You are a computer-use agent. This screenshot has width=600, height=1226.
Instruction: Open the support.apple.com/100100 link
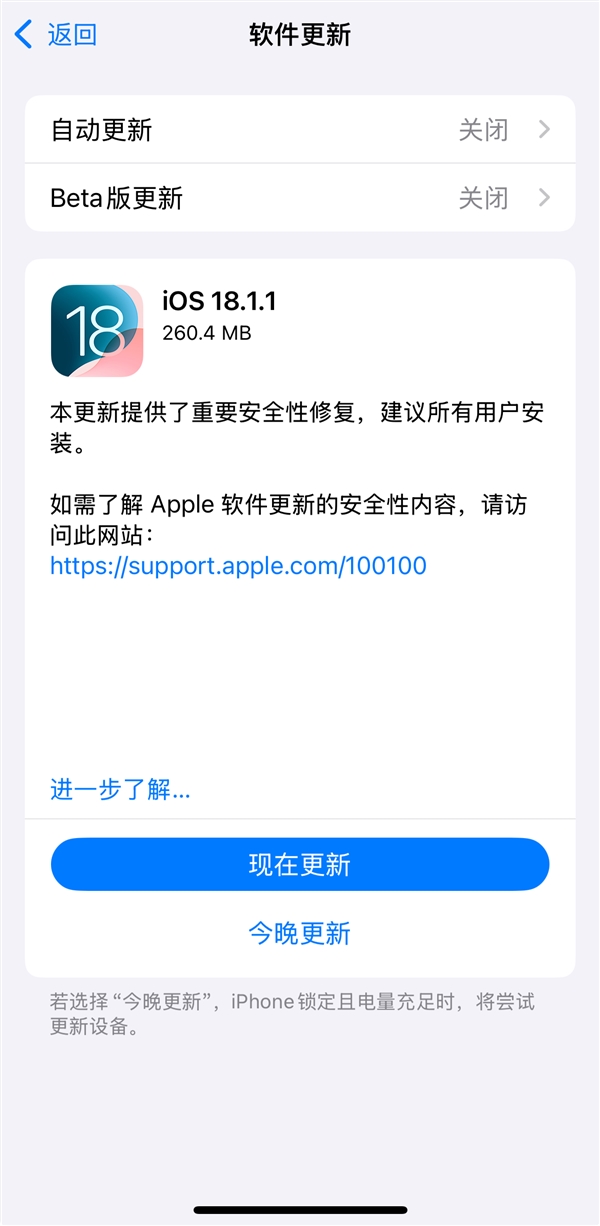[238, 566]
